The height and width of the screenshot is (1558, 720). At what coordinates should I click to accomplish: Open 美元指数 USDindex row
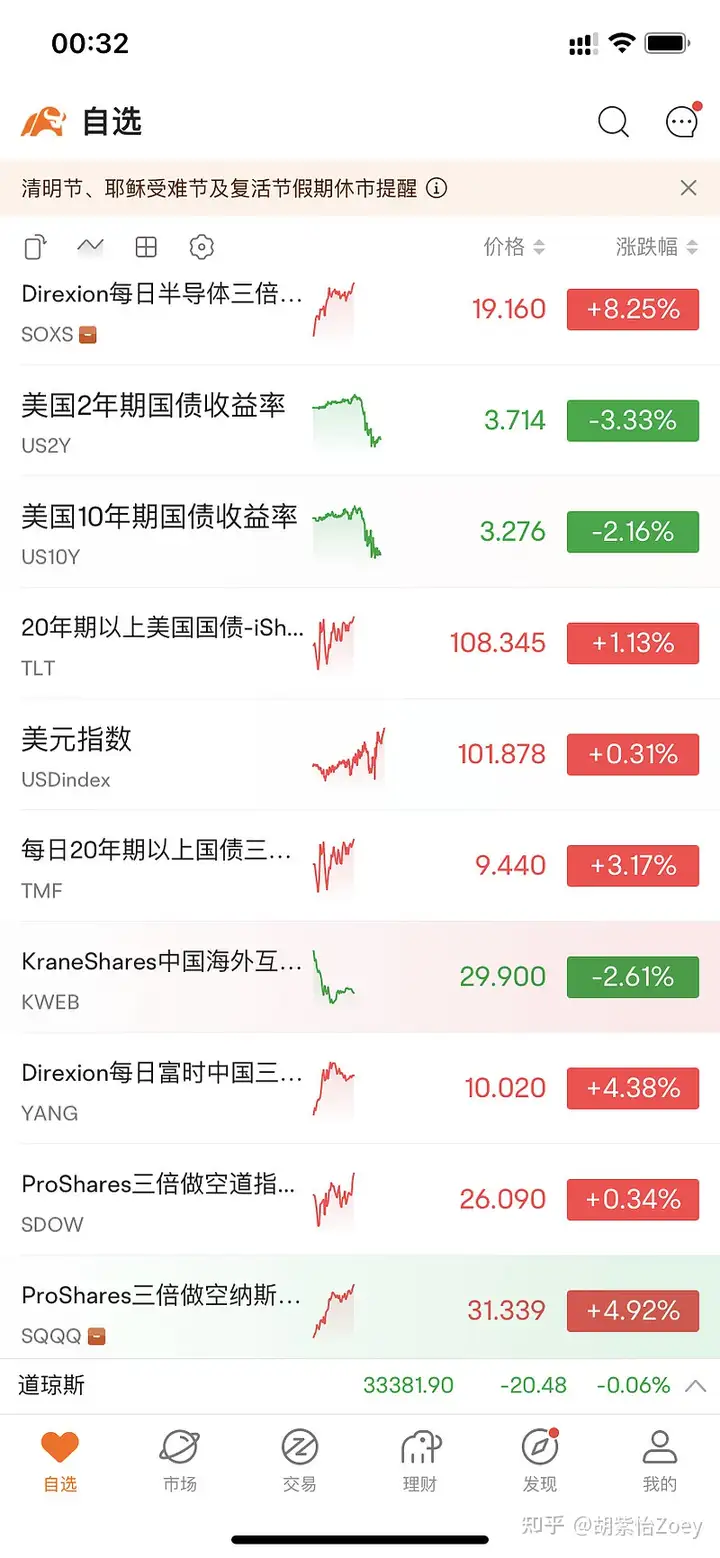click(x=360, y=754)
